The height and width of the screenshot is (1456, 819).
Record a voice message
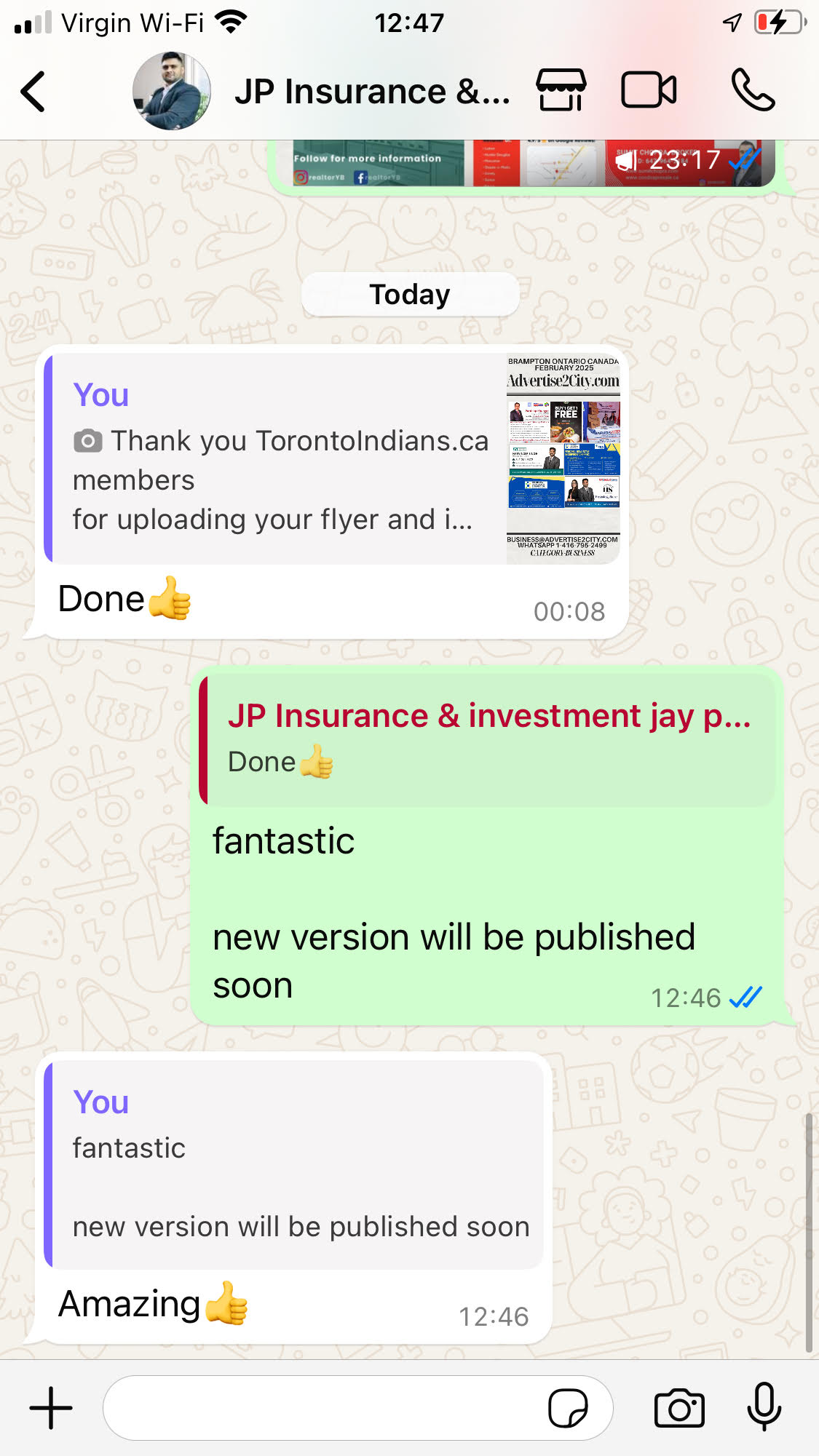764,1407
